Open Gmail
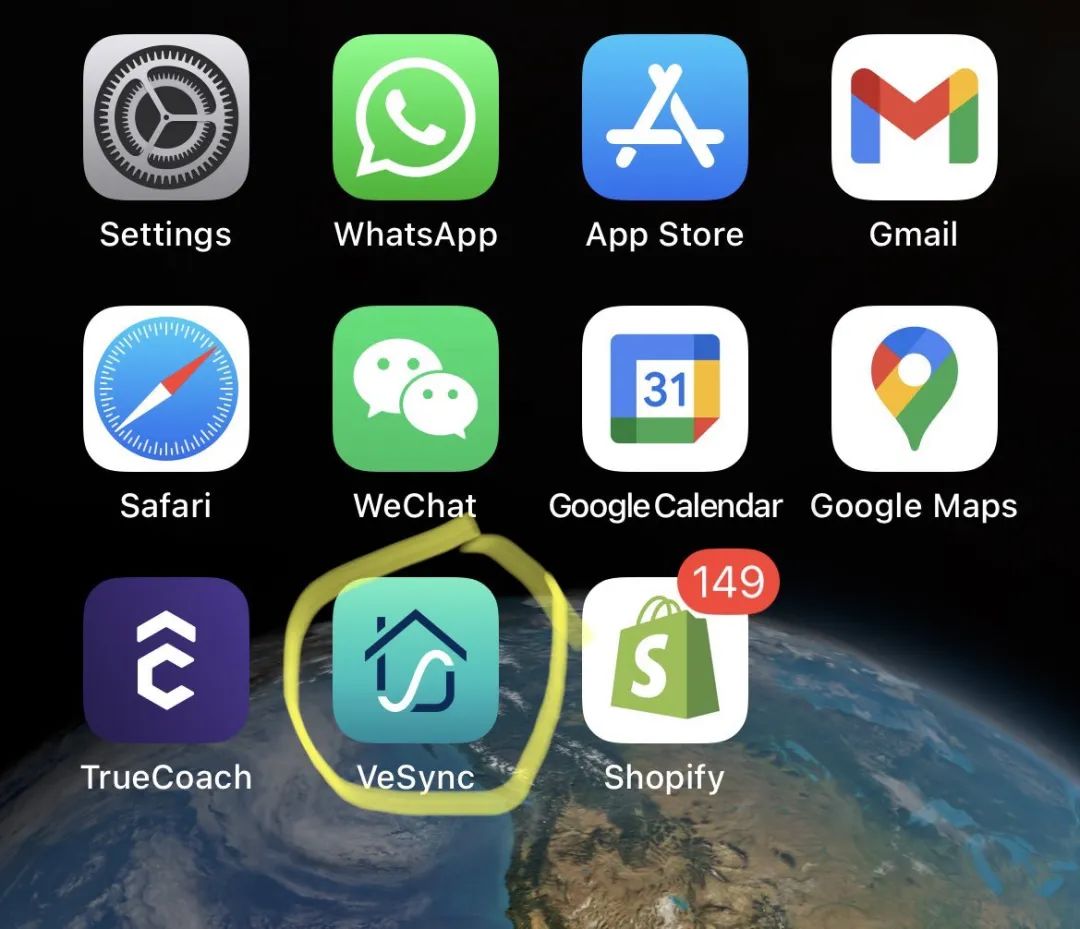Image resolution: width=1080 pixels, height=929 pixels. click(914, 118)
